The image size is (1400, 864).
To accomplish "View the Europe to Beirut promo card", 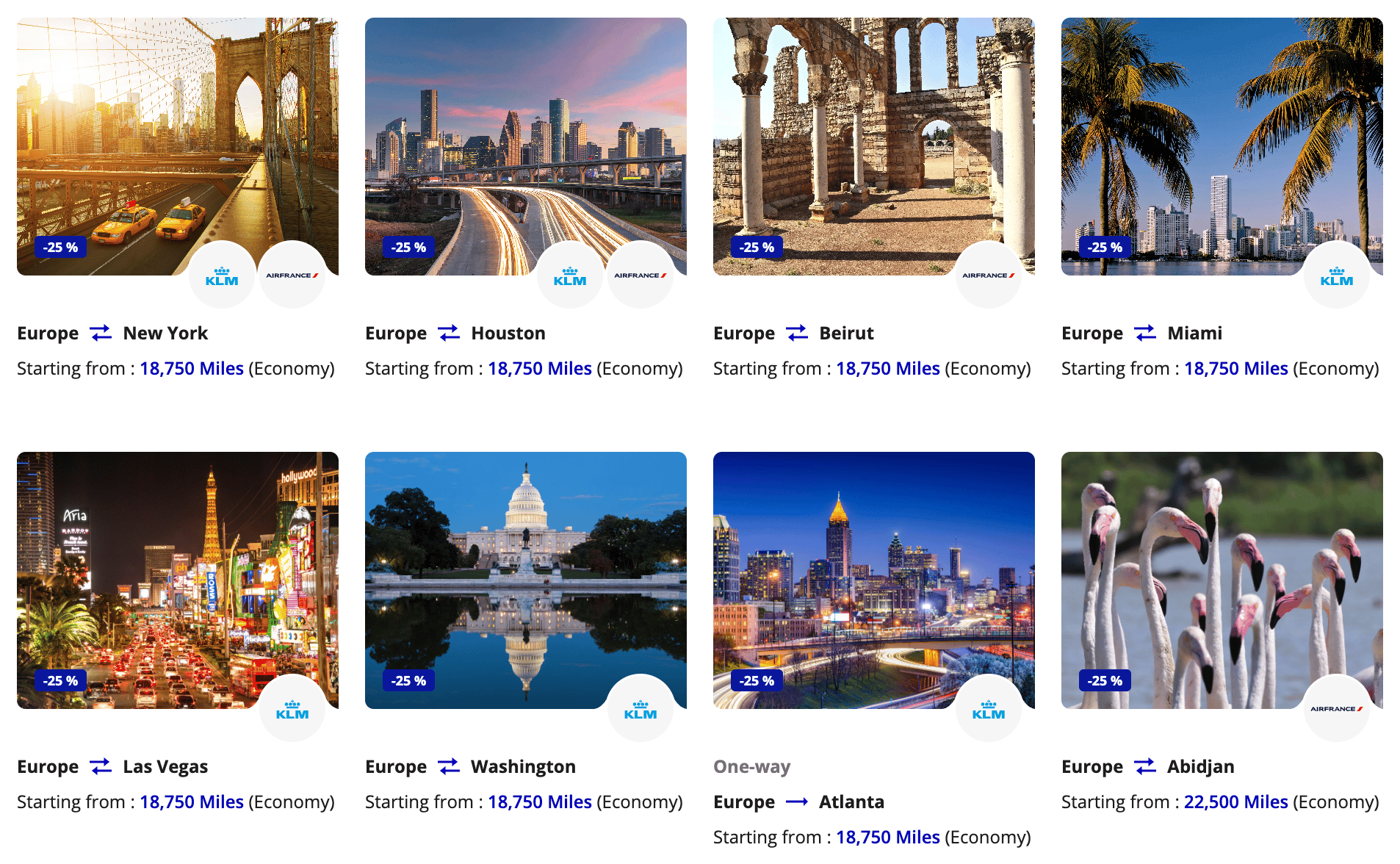I will tap(873, 147).
